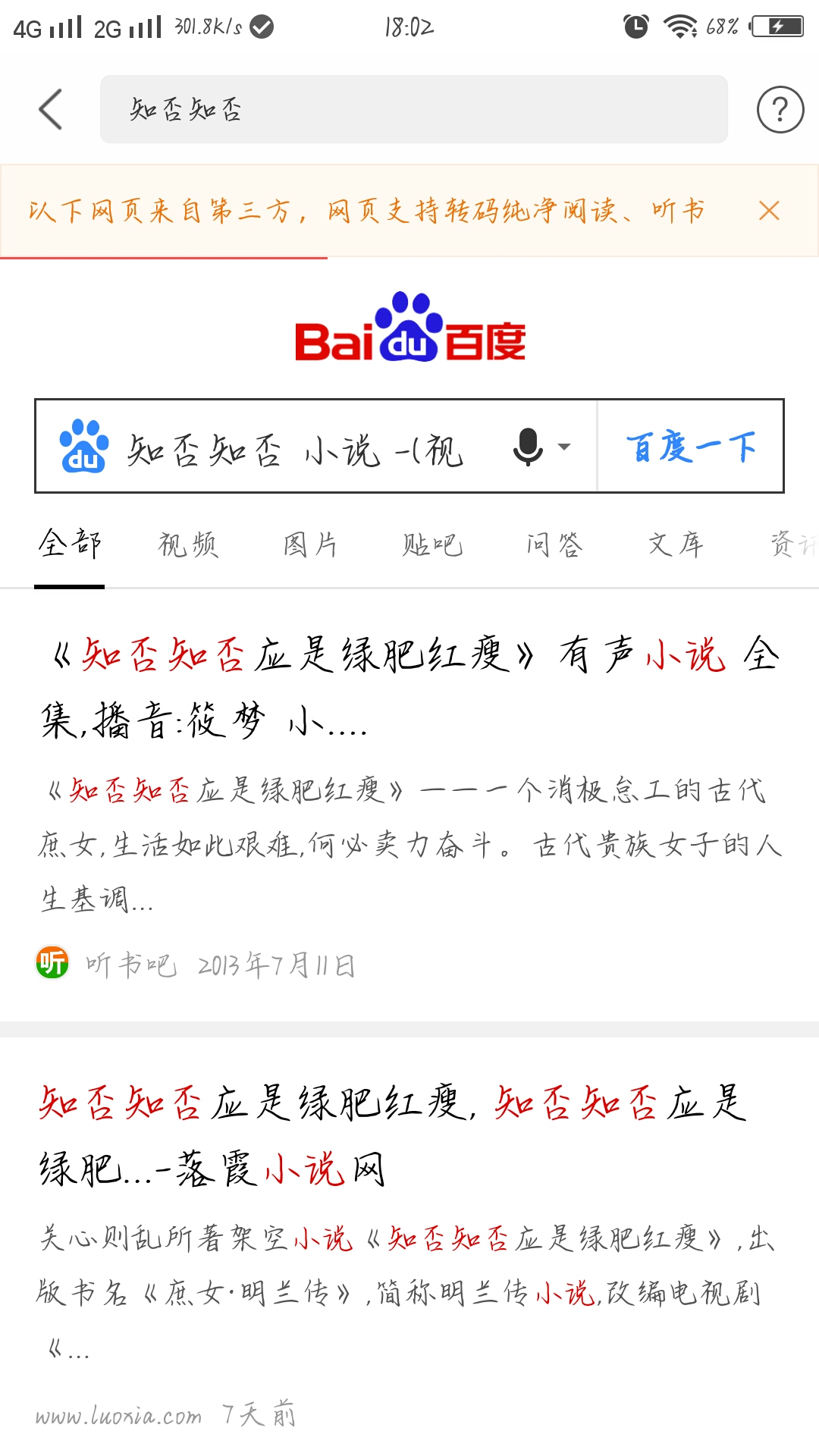Select the 全部 results tab
The width and height of the screenshot is (819, 1456).
(x=70, y=544)
